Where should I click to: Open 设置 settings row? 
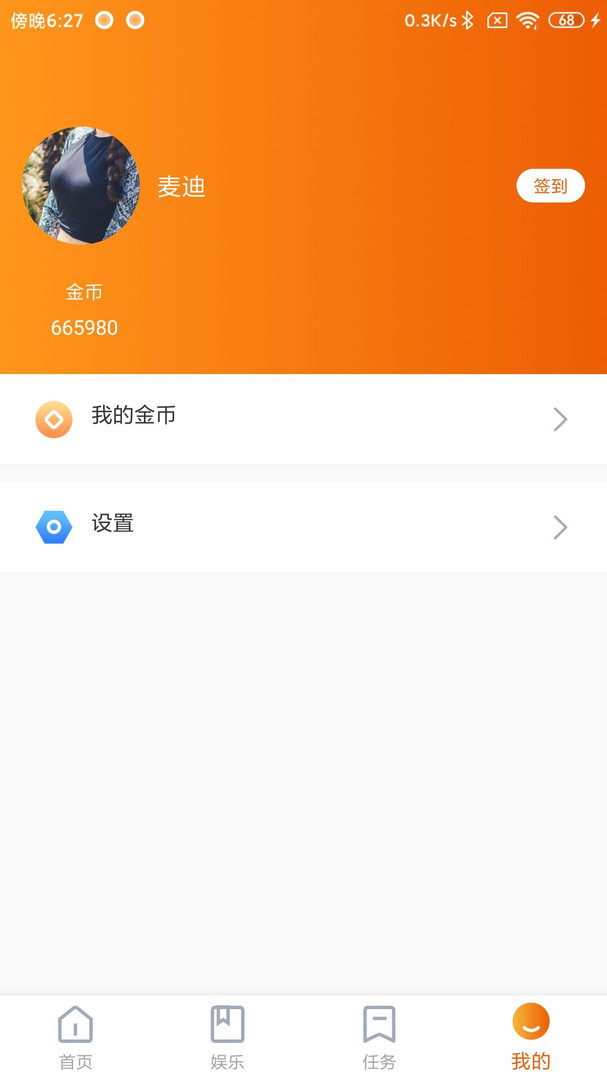pos(303,527)
